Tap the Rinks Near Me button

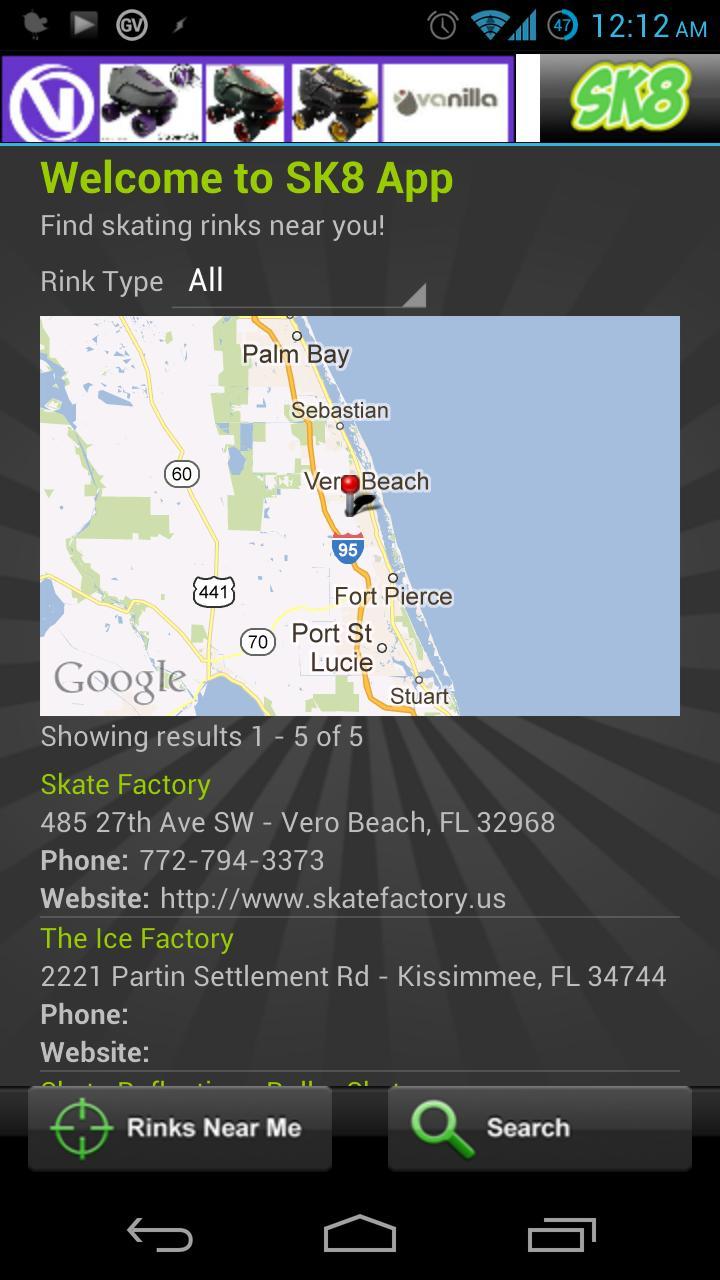[180, 1128]
